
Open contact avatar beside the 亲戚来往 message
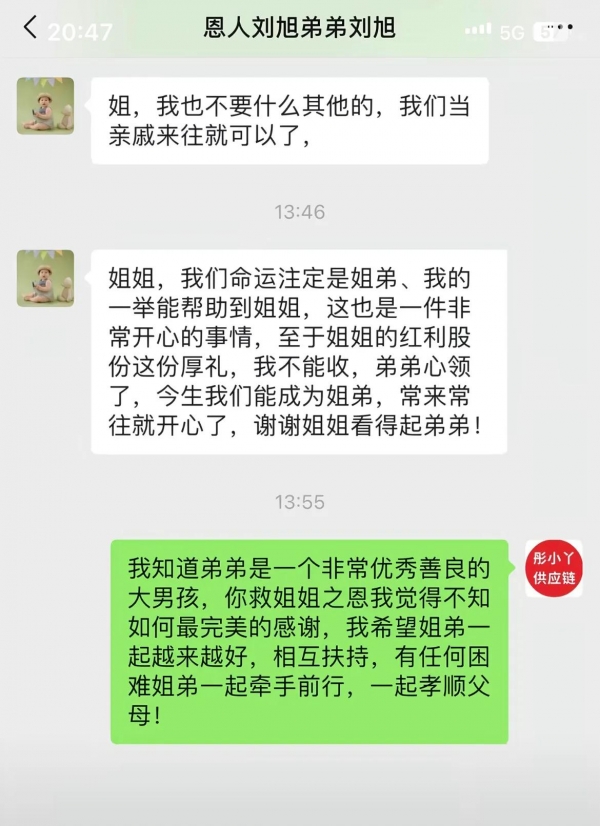(x=45, y=106)
